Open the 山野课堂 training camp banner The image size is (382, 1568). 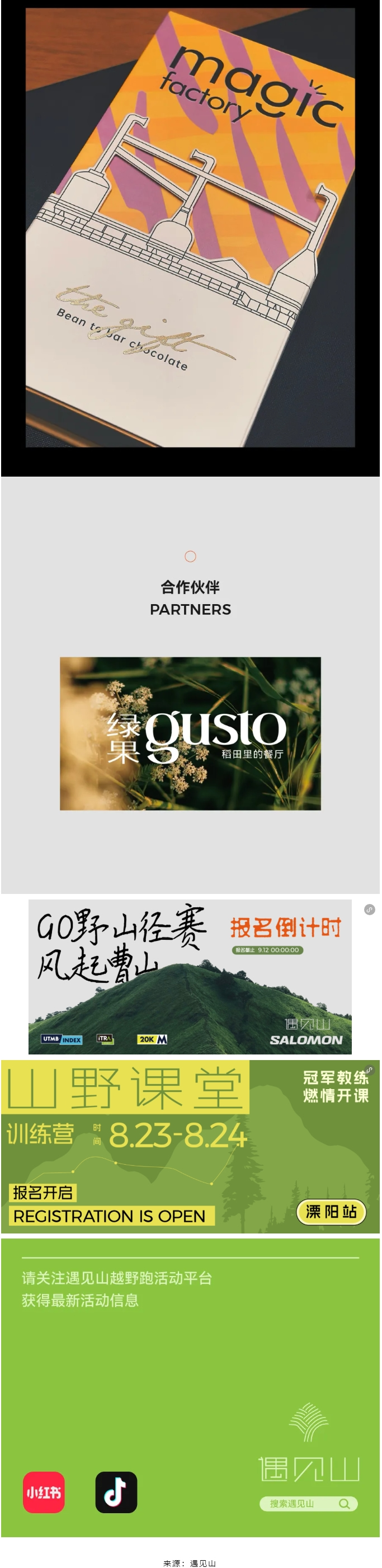pyautogui.click(x=190, y=1145)
